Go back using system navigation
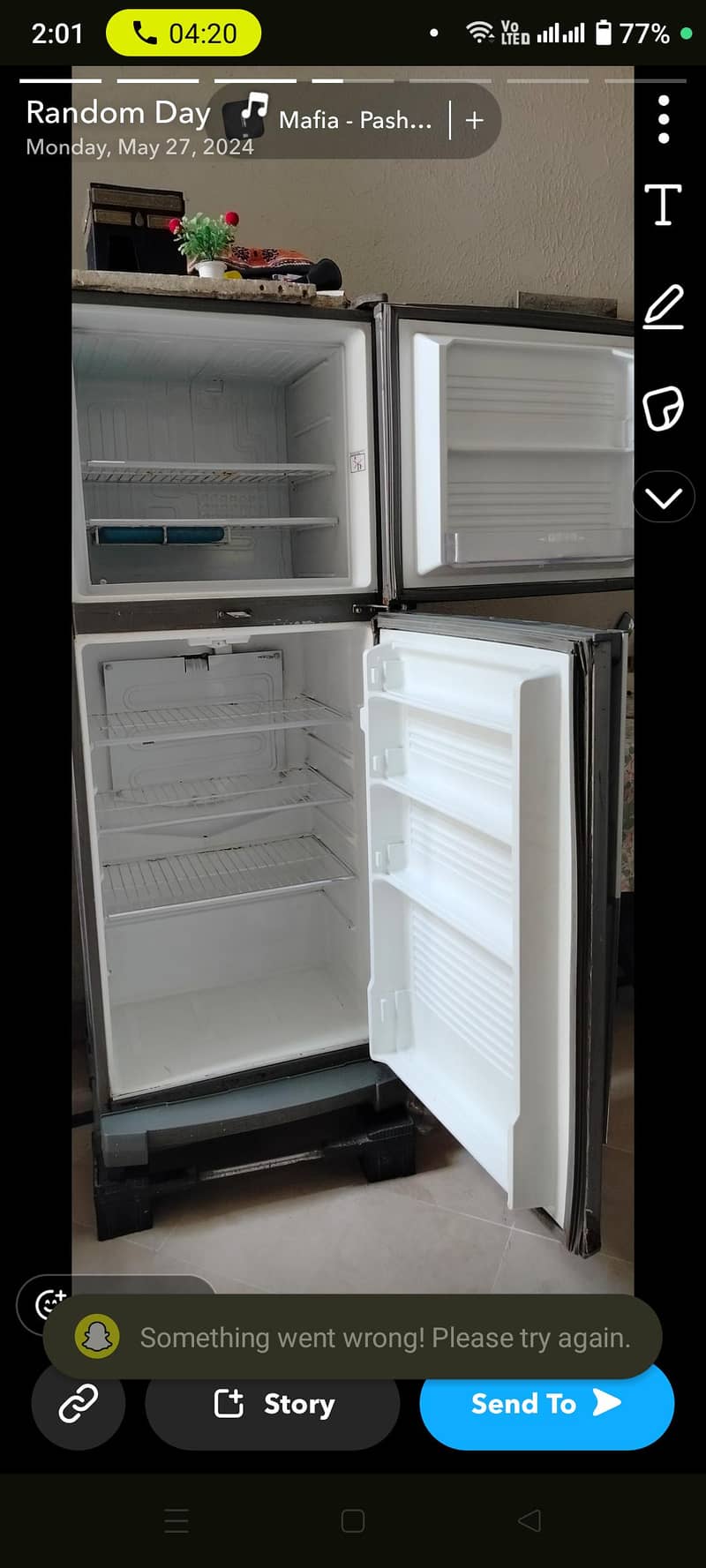Screen dimensions: 706x1568 point(529,1520)
